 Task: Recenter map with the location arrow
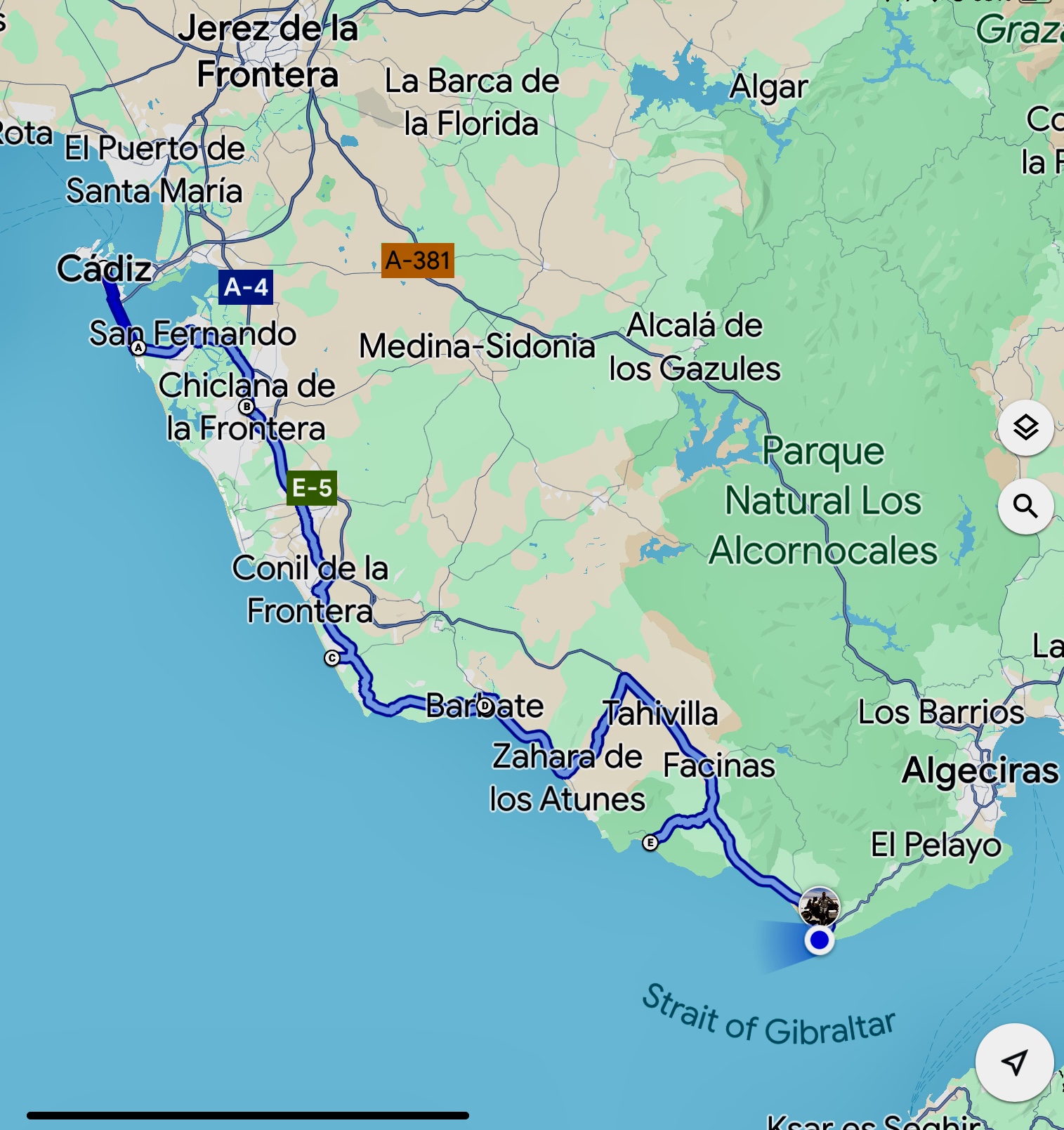pyautogui.click(x=1014, y=1062)
